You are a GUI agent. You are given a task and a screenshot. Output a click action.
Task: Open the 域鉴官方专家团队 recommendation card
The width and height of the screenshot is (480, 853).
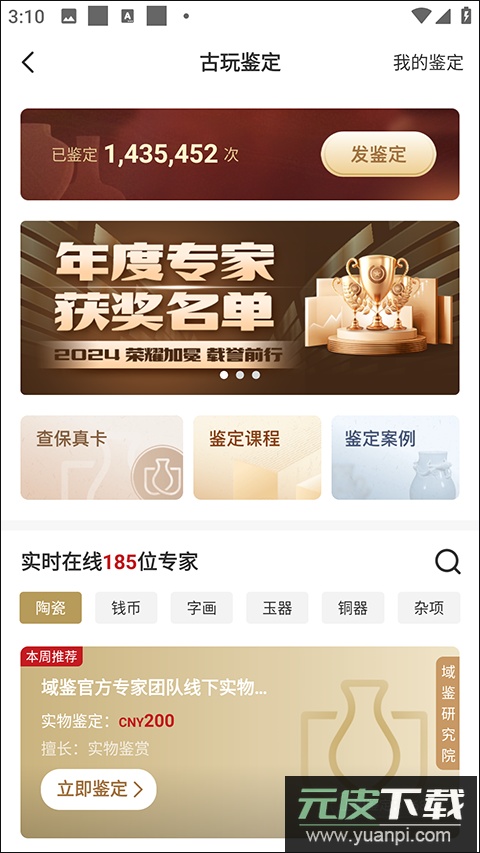240,742
